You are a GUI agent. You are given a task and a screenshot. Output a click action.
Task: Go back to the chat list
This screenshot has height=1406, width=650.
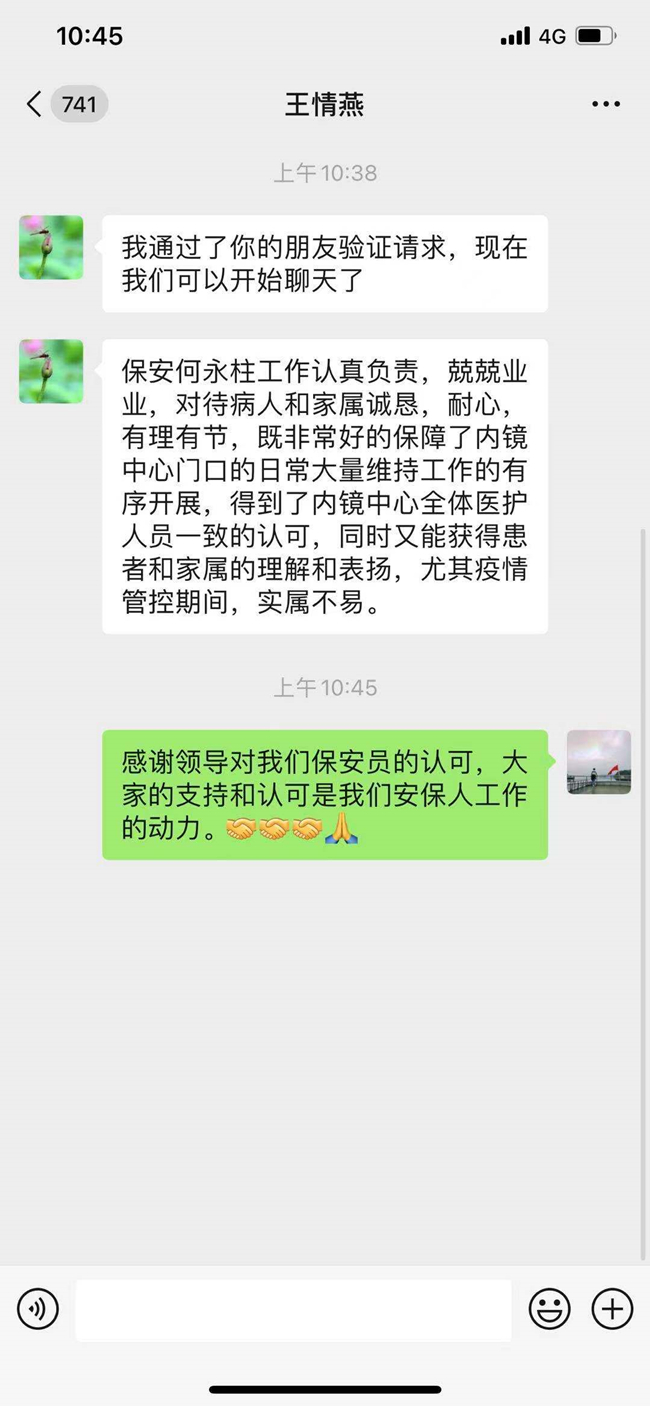pos(35,104)
